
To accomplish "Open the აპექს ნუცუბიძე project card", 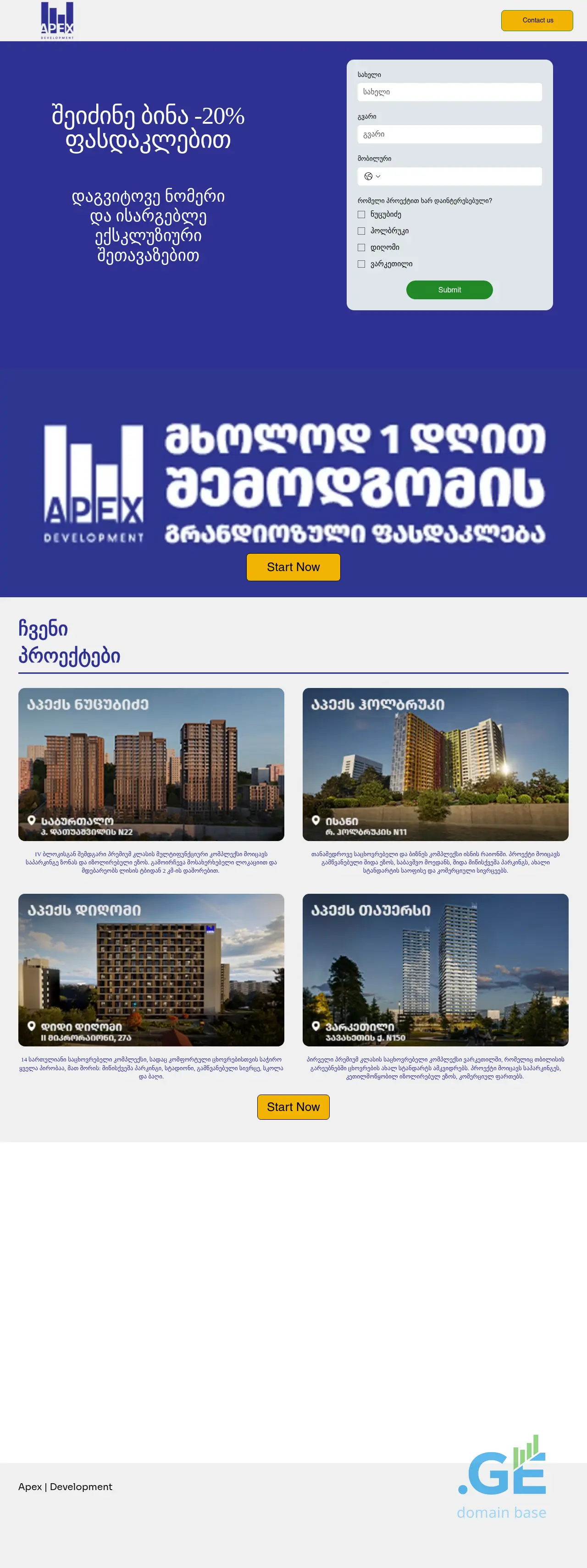I will point(151,764).
